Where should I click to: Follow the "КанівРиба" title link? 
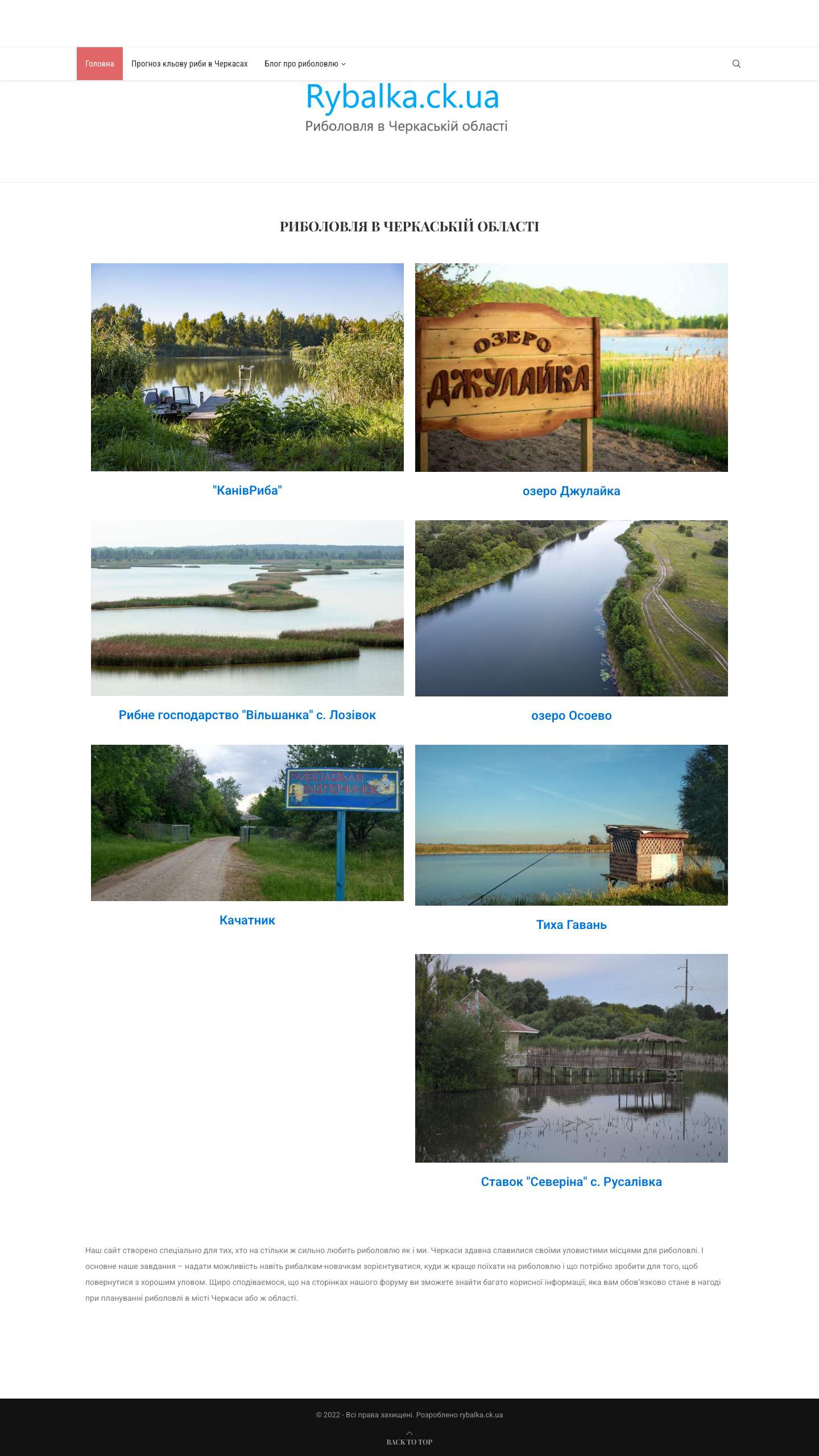(x=247, y=490)
